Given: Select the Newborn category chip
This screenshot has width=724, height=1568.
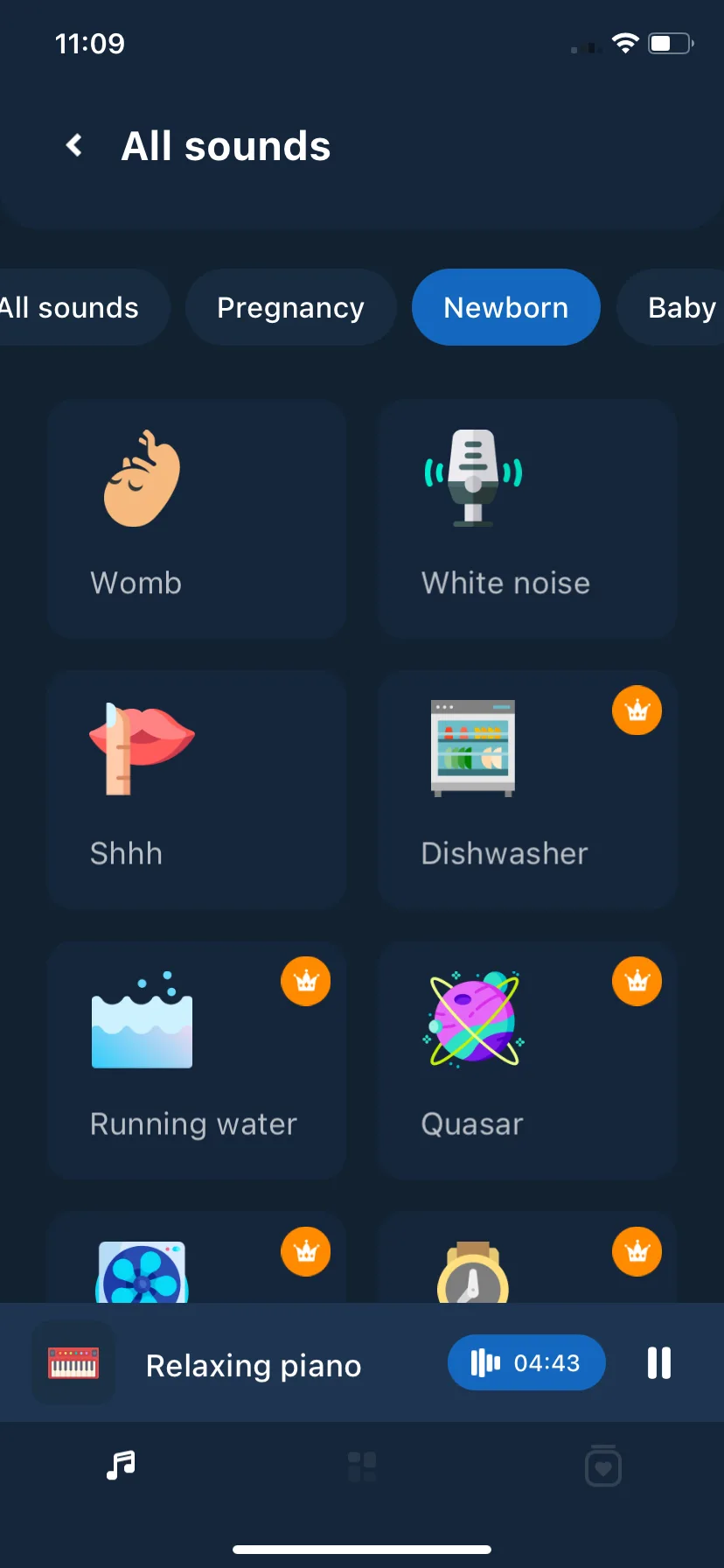Looking at the screenshot, I should click(x=505, y=308).
